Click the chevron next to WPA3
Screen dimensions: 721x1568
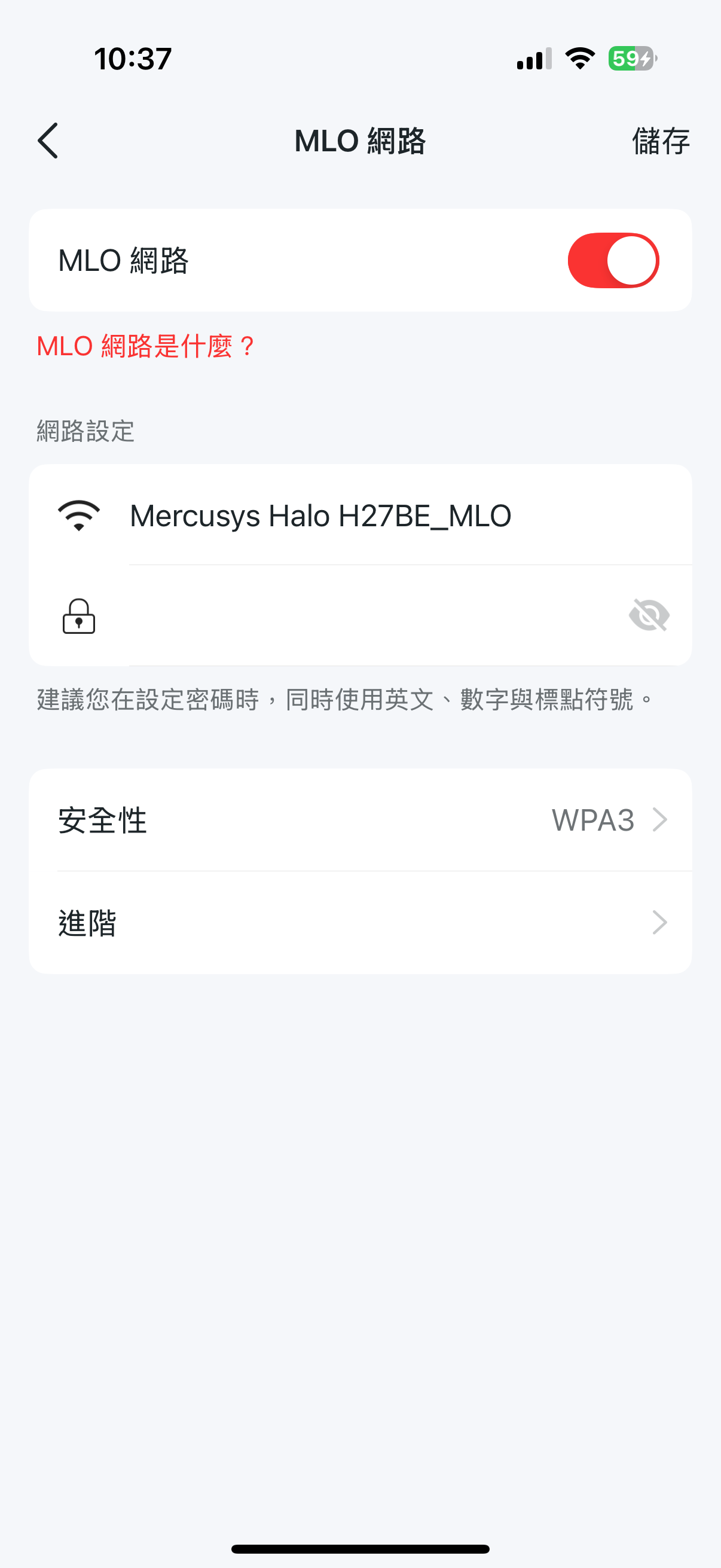click(x=660, y=819)
